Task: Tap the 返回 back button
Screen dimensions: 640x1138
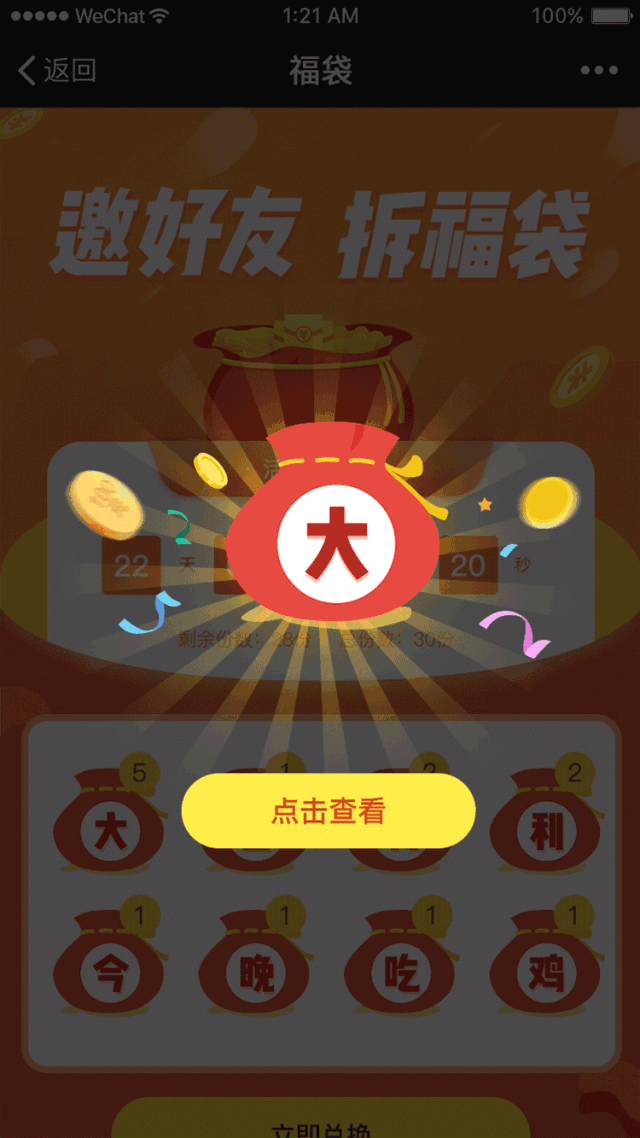Action: coord(57,70)
